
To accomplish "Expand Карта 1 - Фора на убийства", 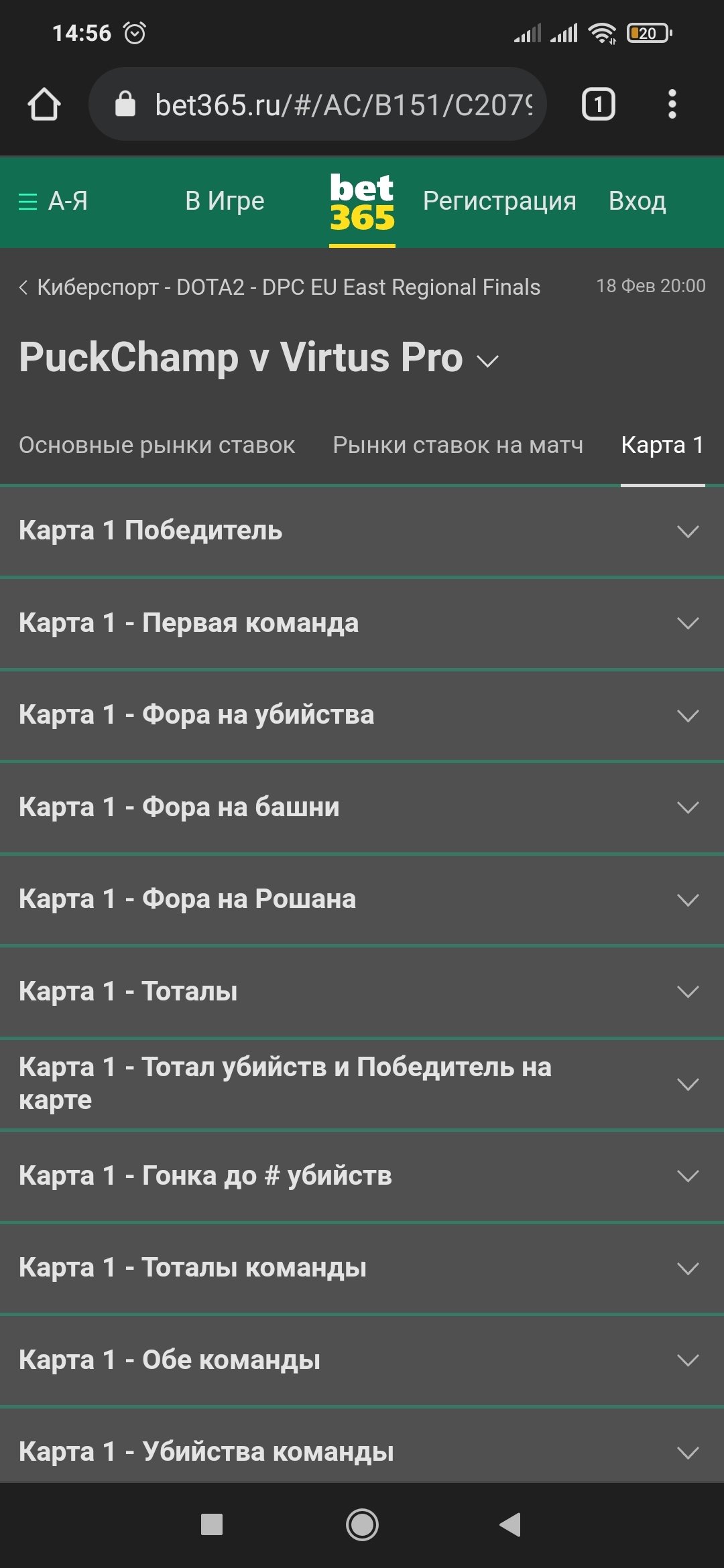I will 362,715.
